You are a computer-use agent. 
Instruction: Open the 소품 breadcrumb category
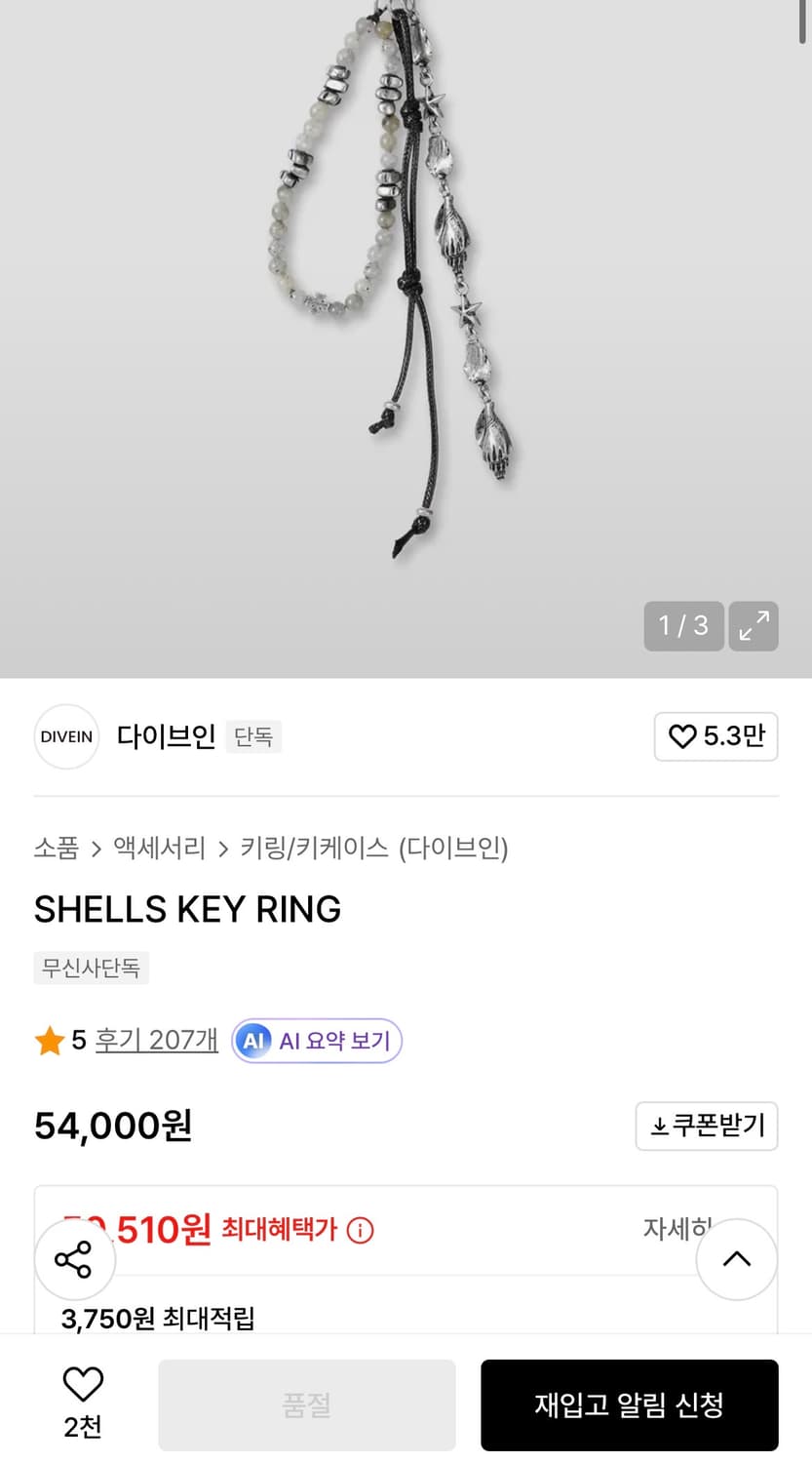tap(56, 849)
